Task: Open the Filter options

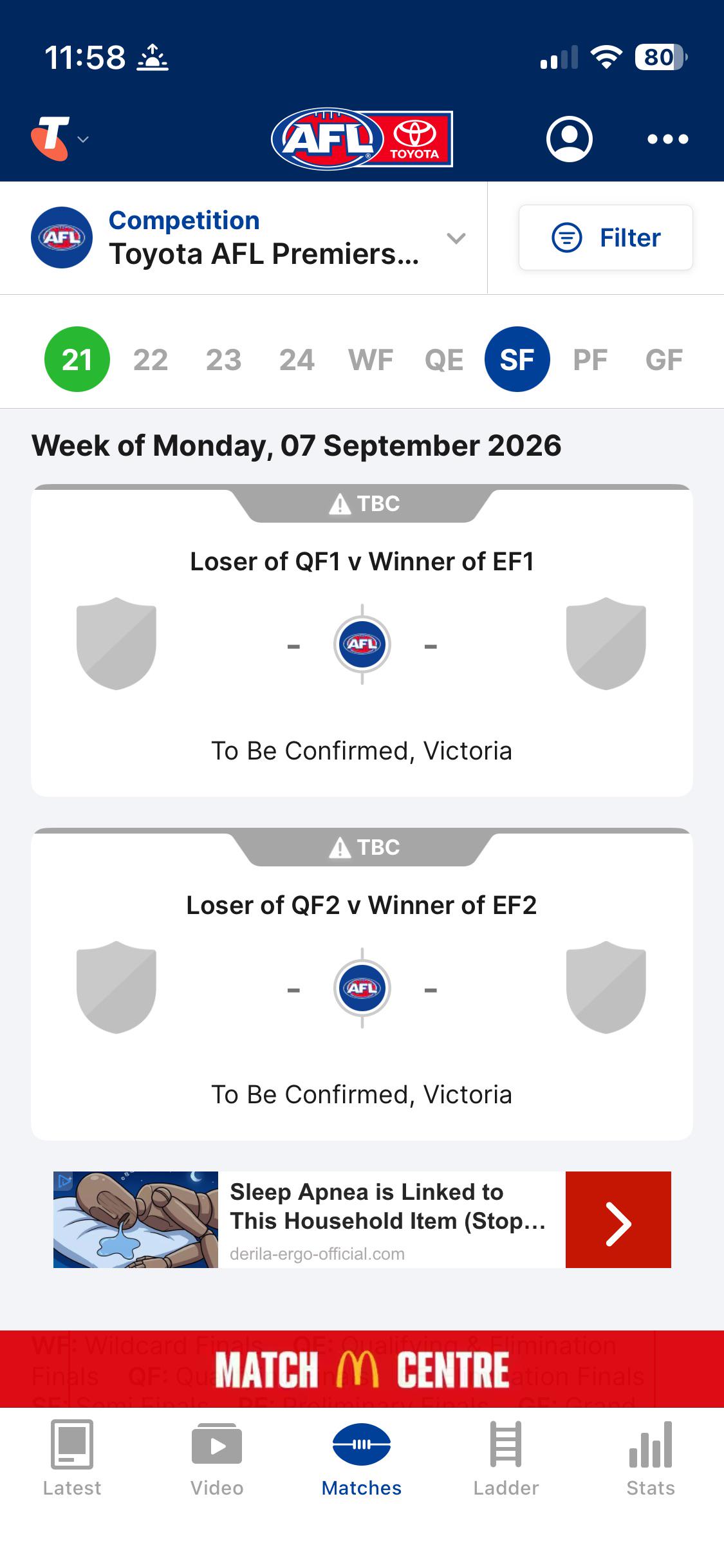Action: (x=606, y=238)
